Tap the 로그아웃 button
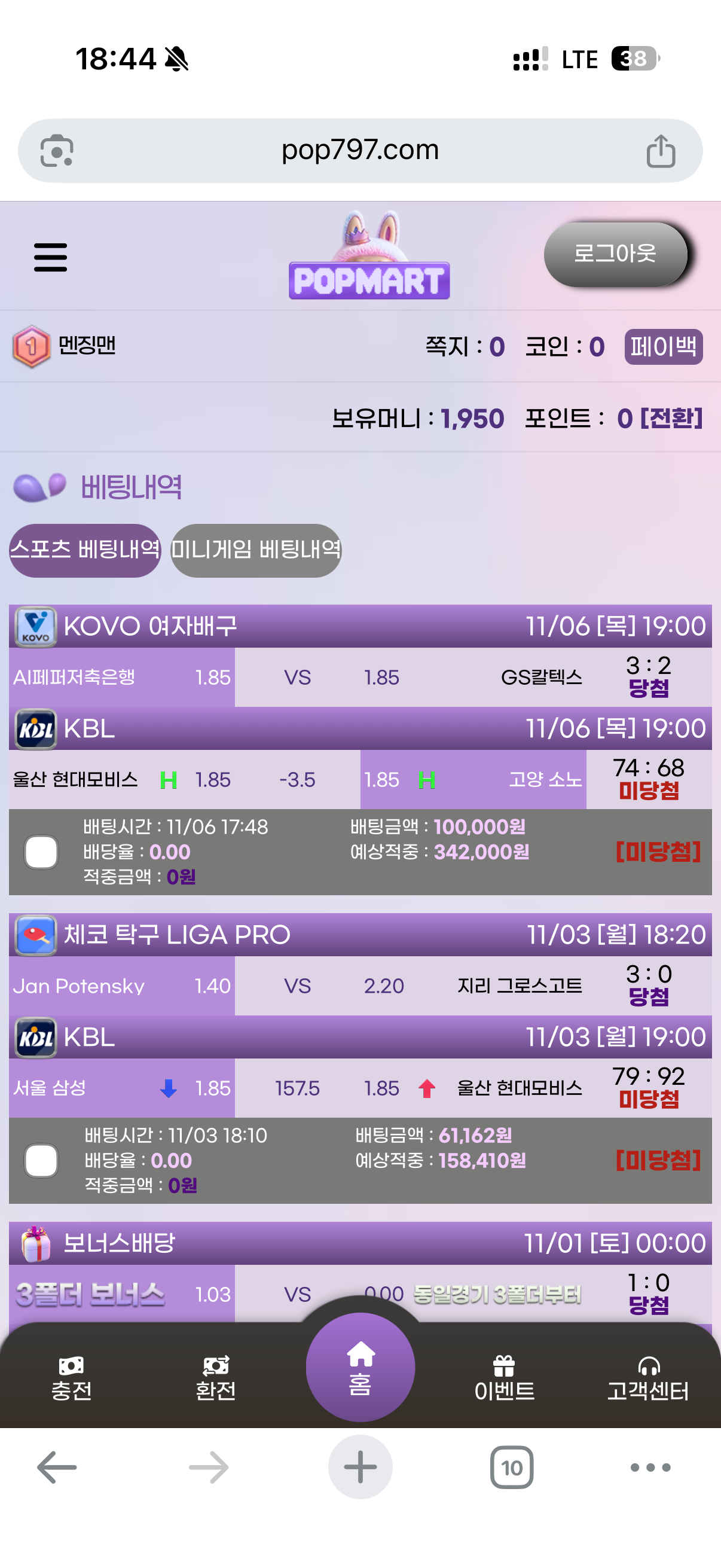This screenshot has height=1568, width=721. coord(615,254)
